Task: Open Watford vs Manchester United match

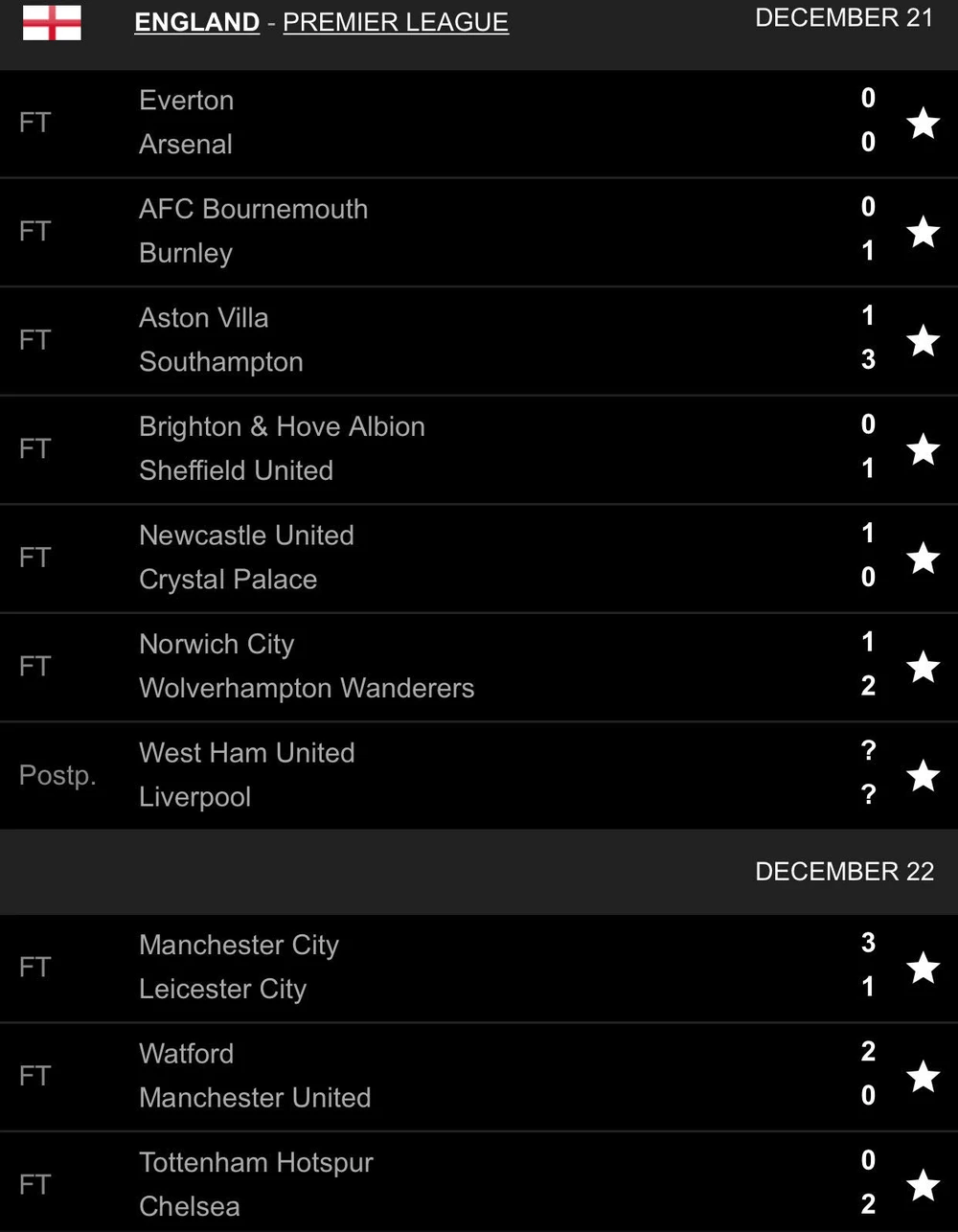Action: (x=431, y=1076)
